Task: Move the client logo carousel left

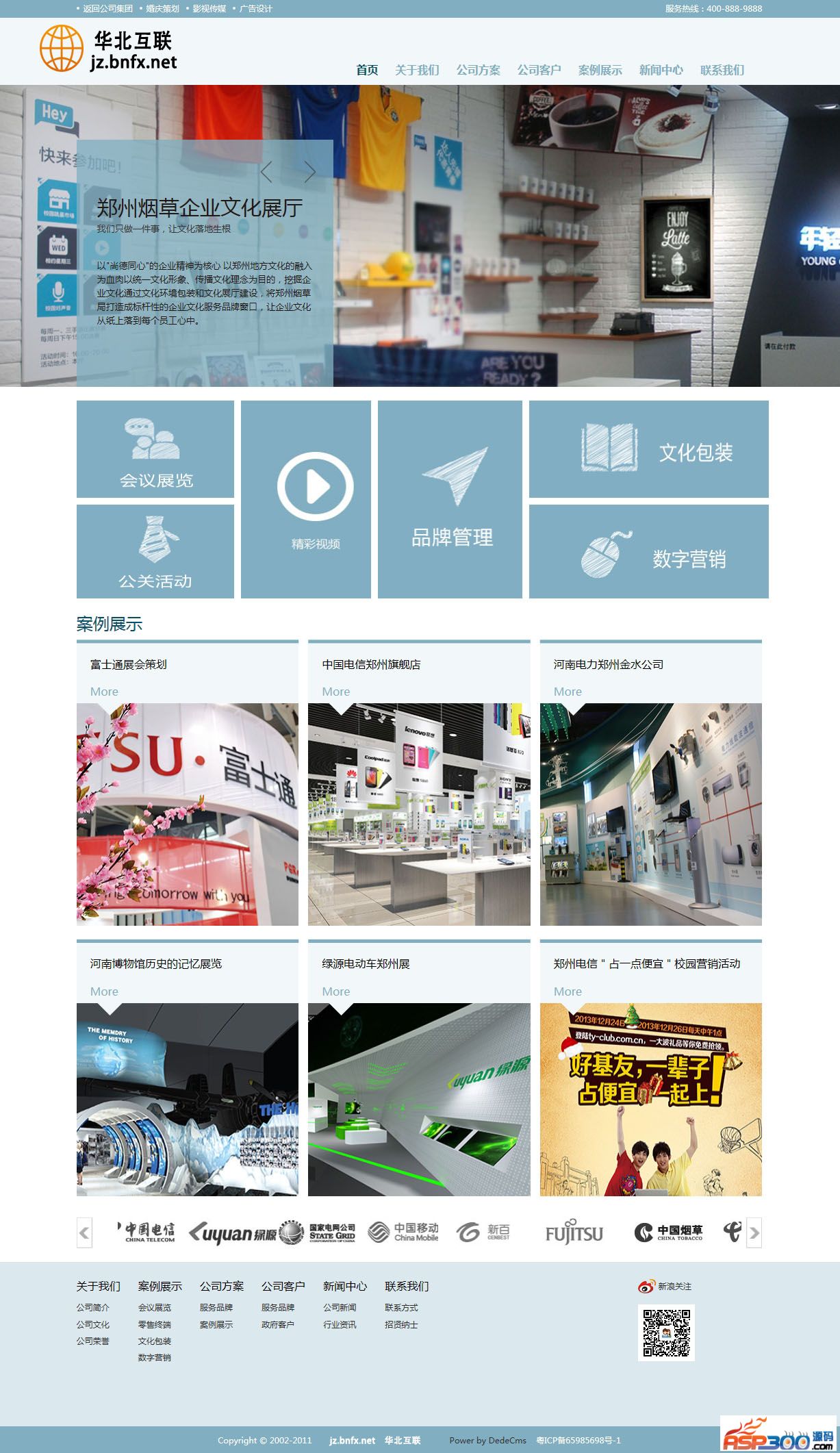Action: pos(84,1233)
